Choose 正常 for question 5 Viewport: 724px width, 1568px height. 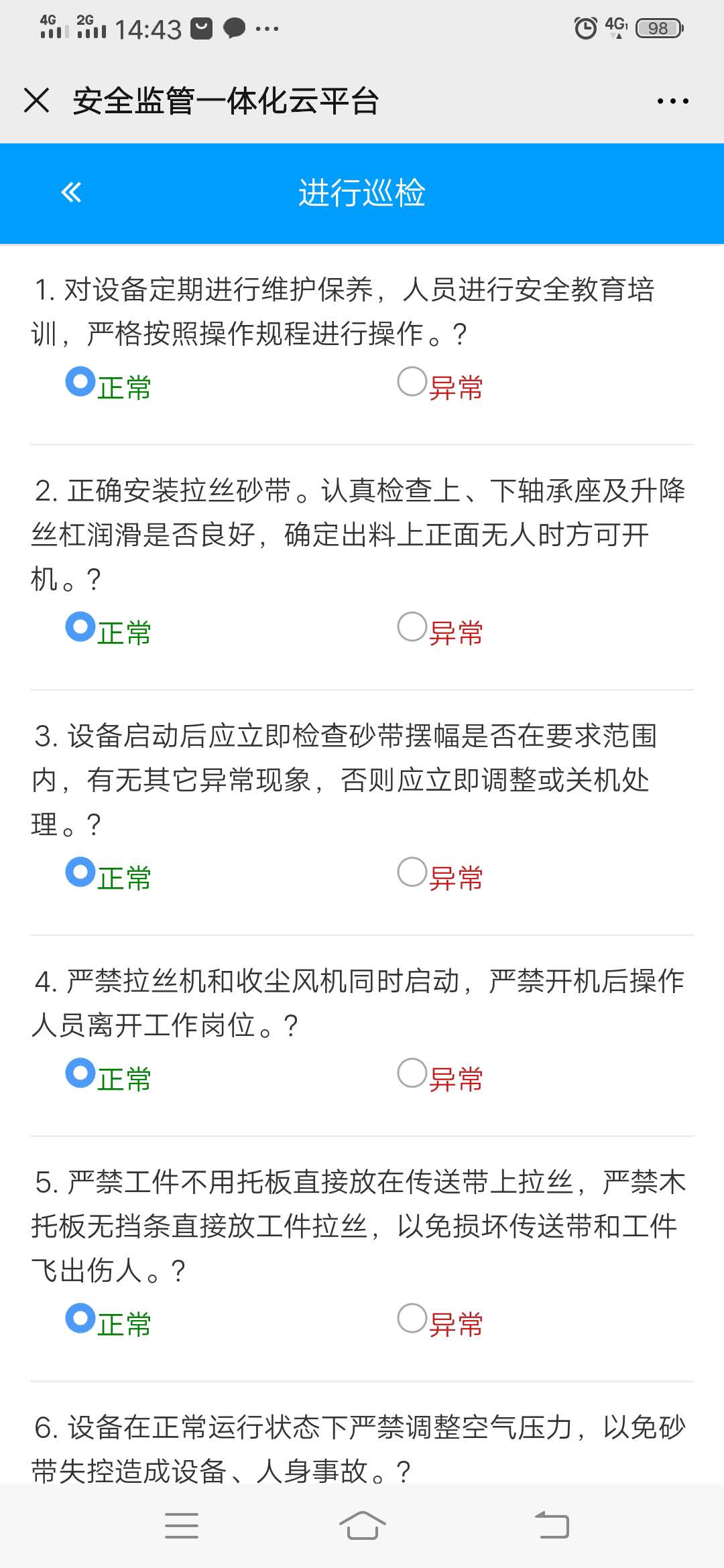point(80,1319)
